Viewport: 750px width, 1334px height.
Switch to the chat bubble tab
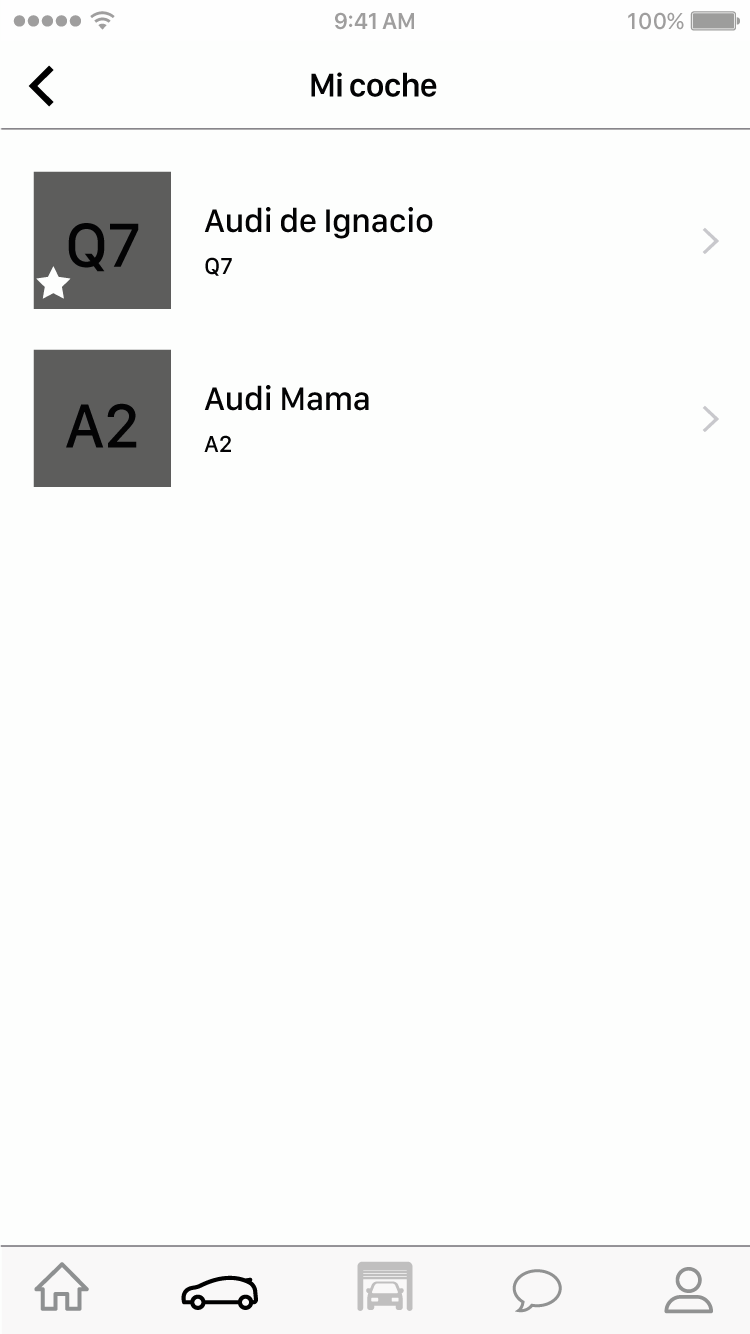[537, 1290]
